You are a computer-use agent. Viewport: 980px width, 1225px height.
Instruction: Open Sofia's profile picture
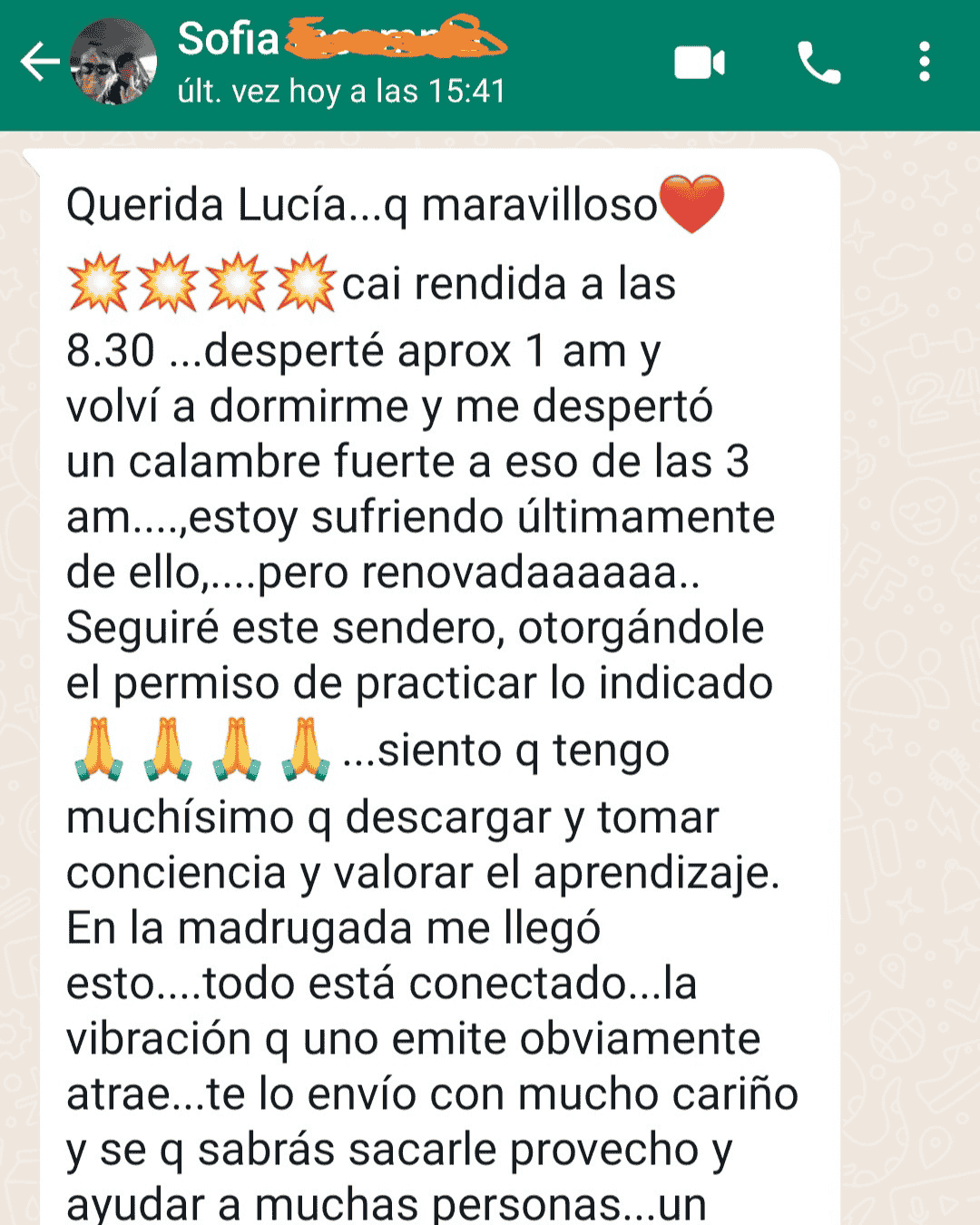(113, 62)
